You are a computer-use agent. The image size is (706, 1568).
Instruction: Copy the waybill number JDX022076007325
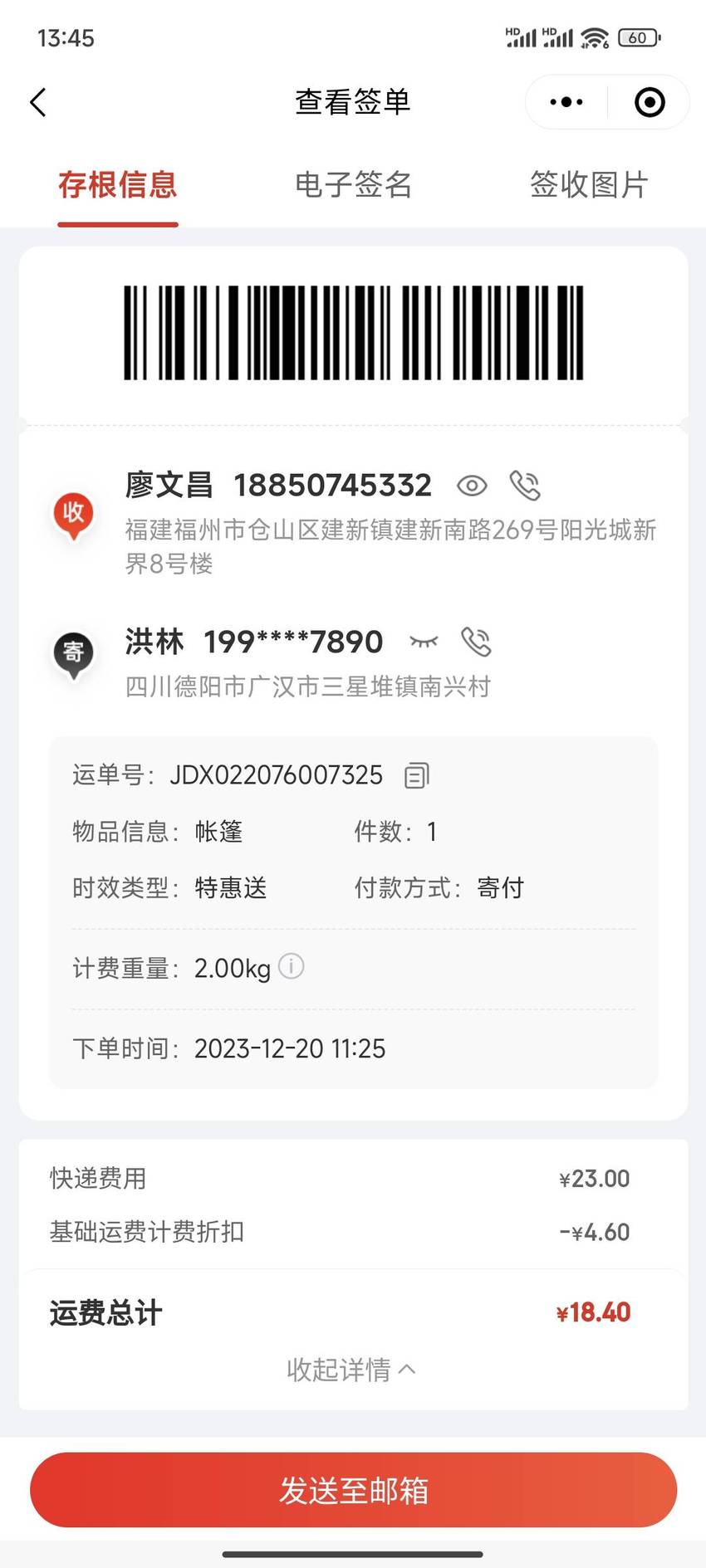pos(417,775)
